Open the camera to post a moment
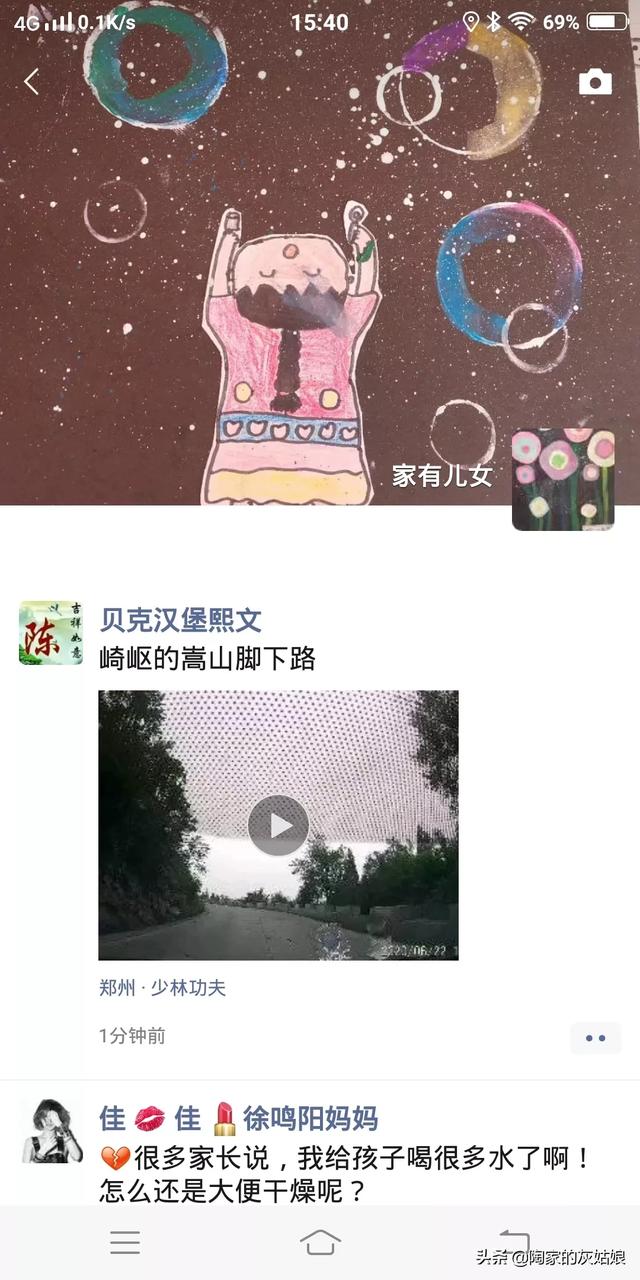Viewport: 640px width, 1280px height. click(x=595, y=82)
